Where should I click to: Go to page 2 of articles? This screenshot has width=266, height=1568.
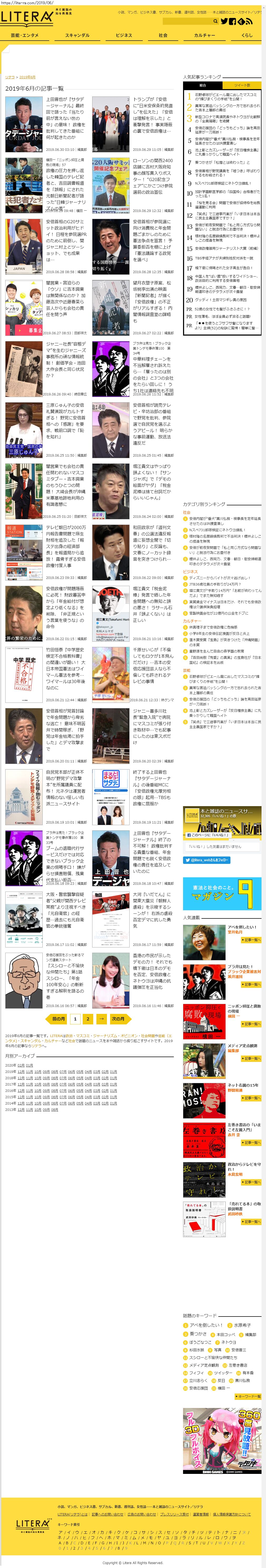(88, 1018)
